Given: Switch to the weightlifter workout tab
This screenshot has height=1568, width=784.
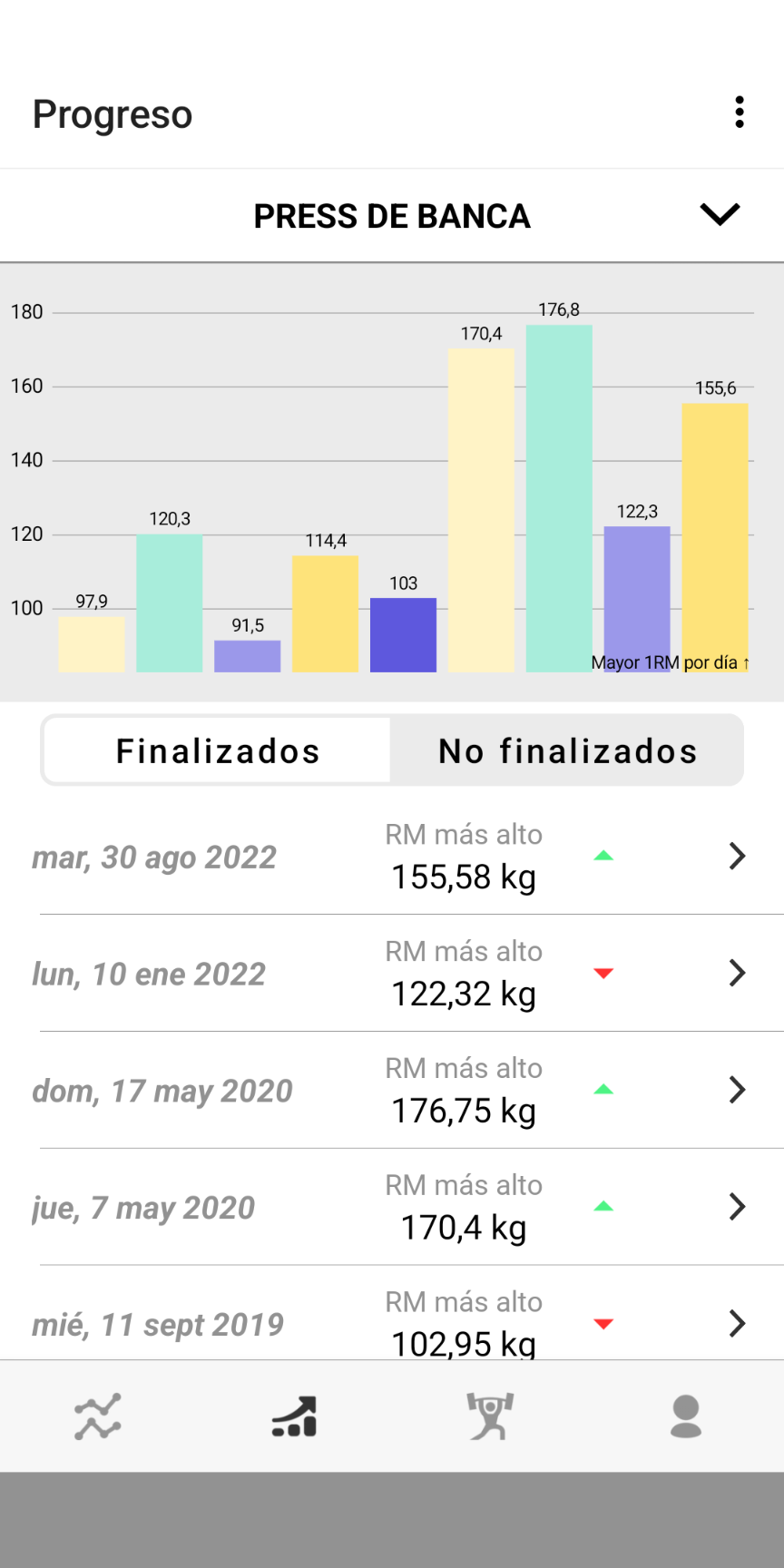Looking at the screenshot, I should [490, 1416].
